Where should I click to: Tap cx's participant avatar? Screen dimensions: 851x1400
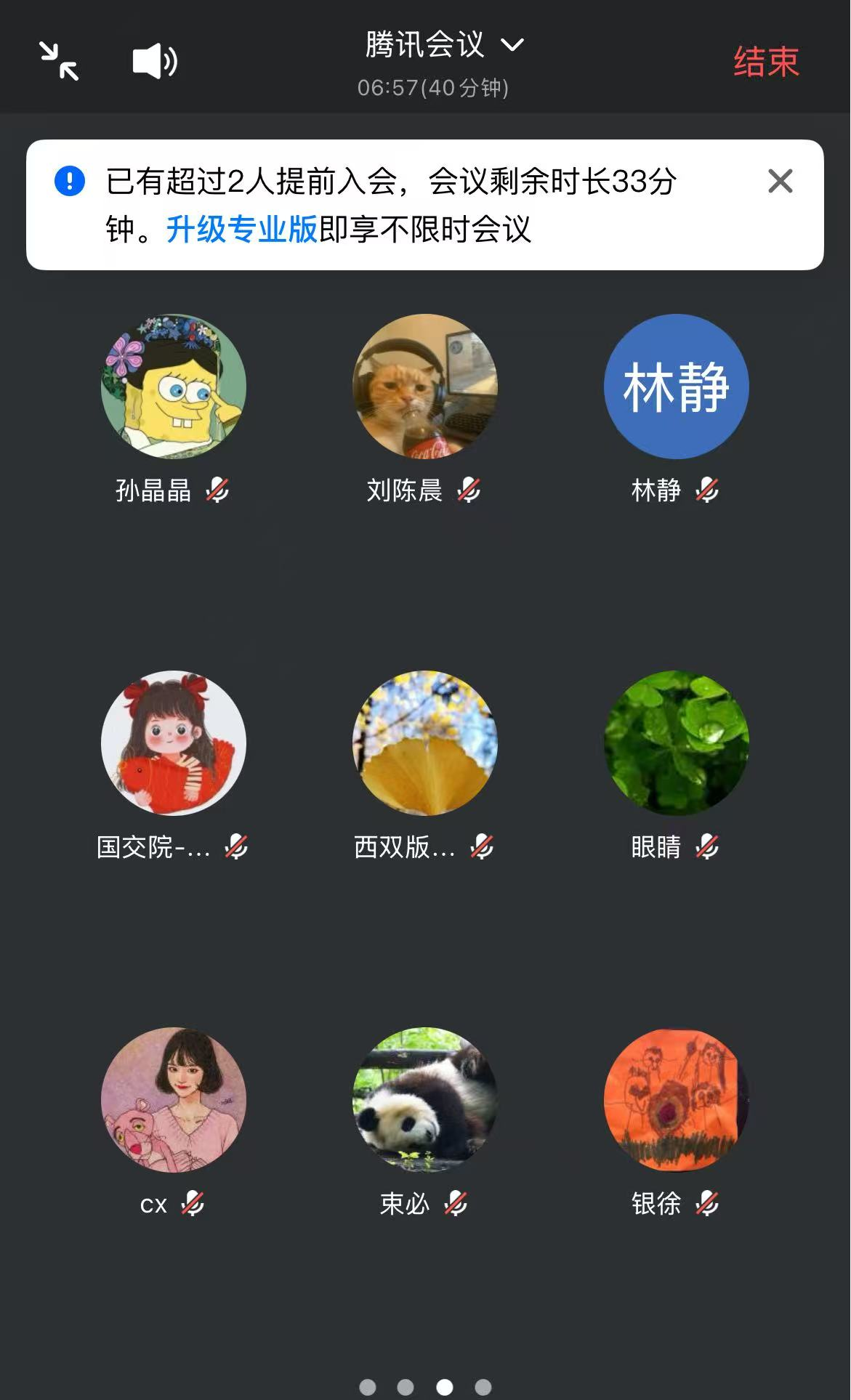point(174,1099)
